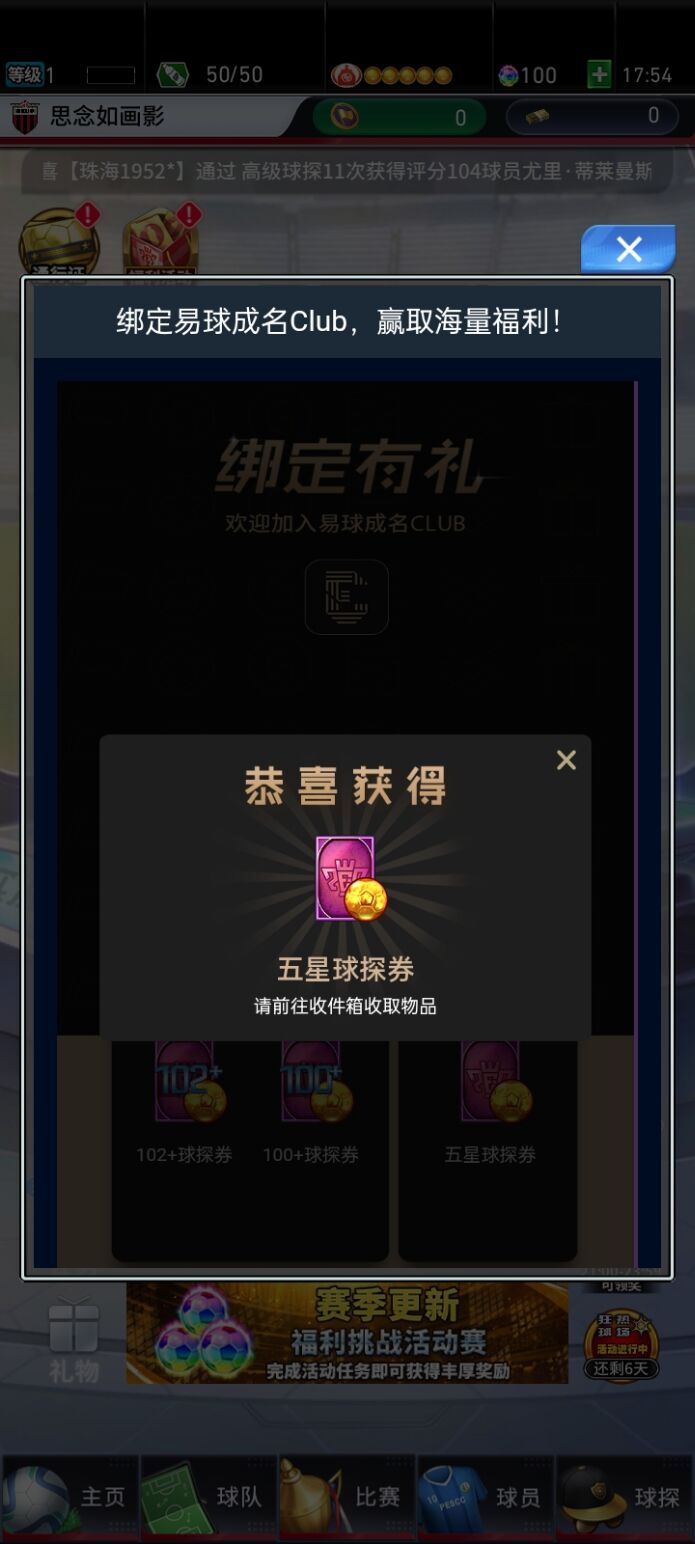Open the 狂热球场 event icon
695x1544 pixels.
click(x=621, y=1344)
